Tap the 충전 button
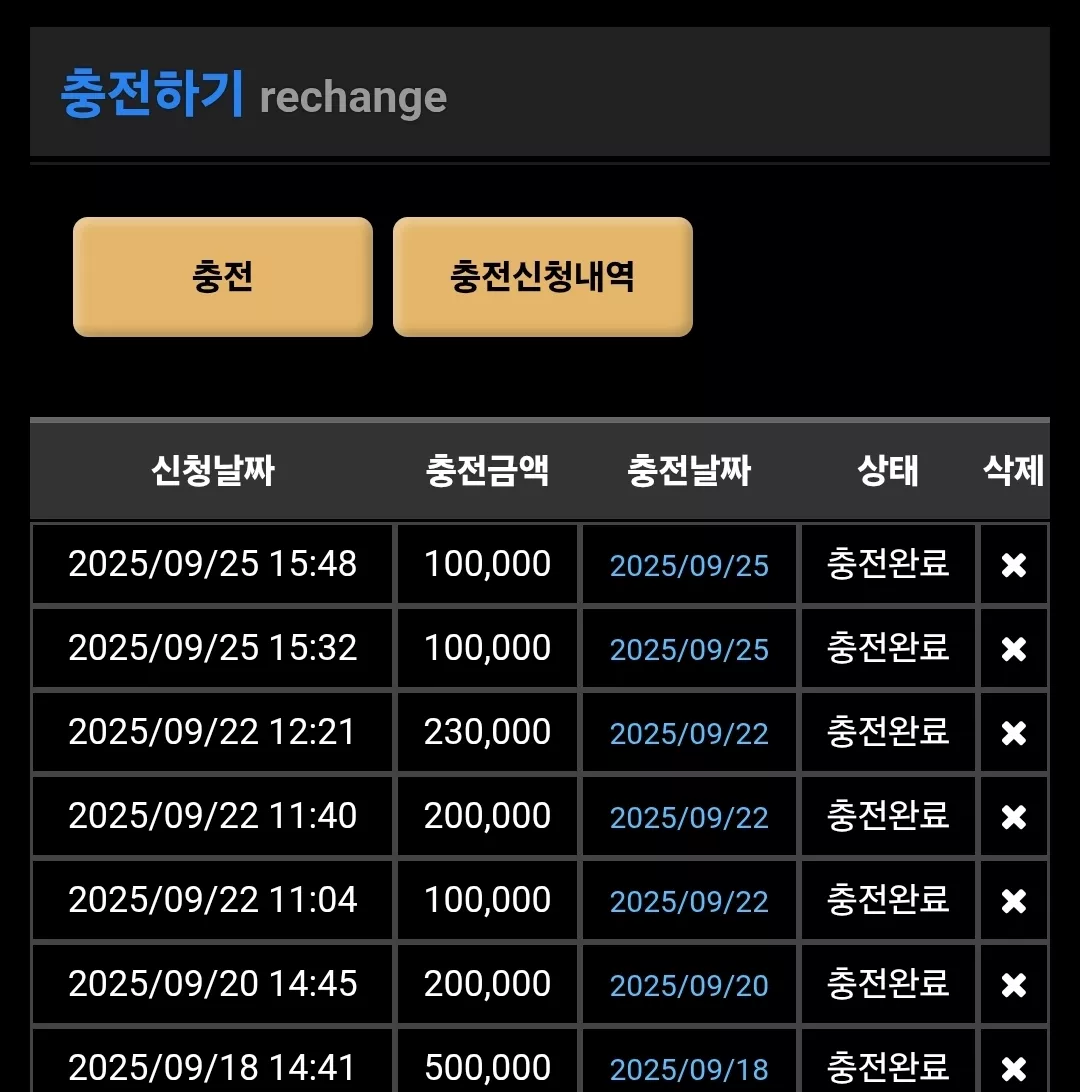 [223, 276]
